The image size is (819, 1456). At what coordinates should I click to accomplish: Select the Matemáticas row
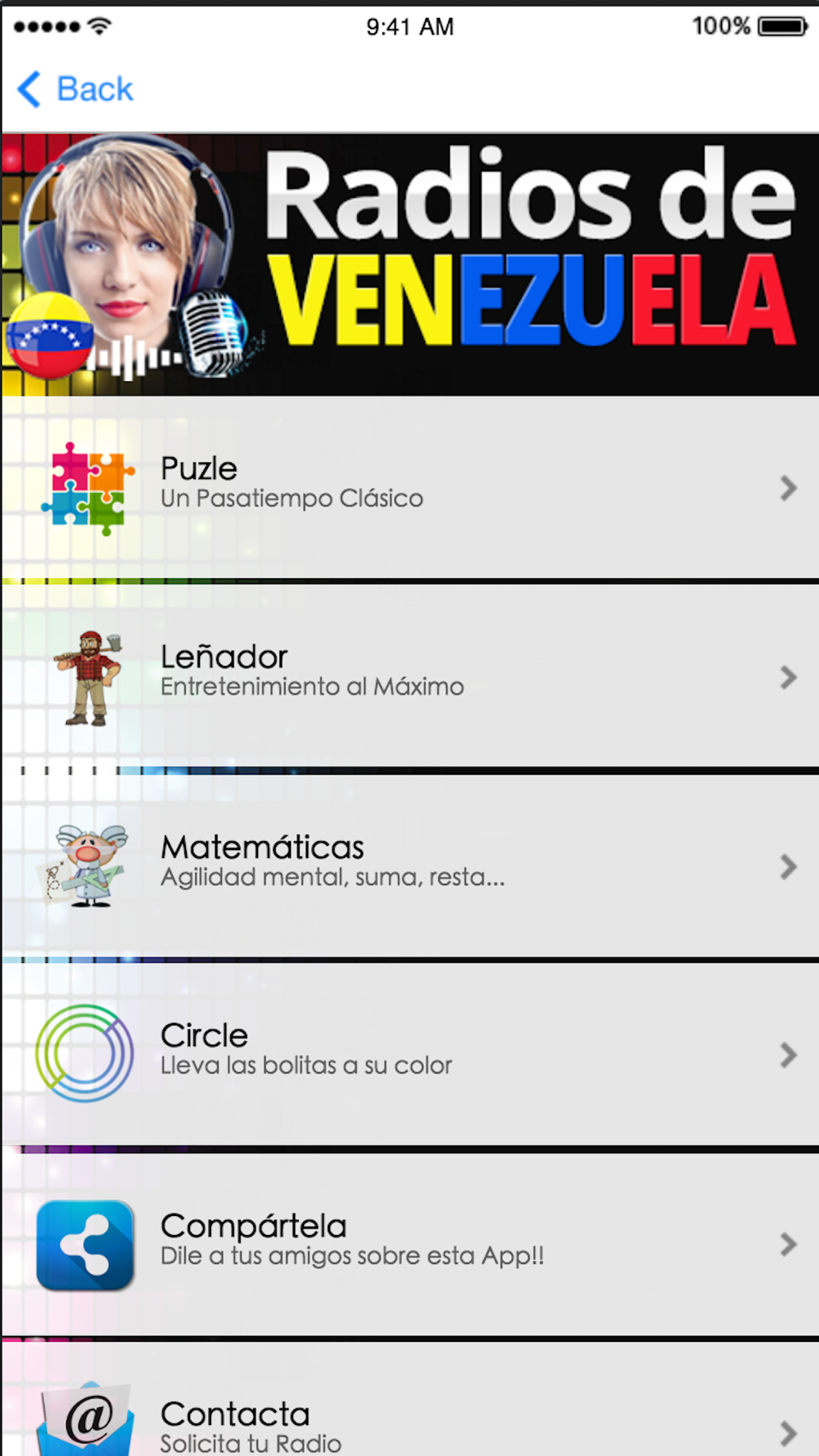tap(409, 866)
